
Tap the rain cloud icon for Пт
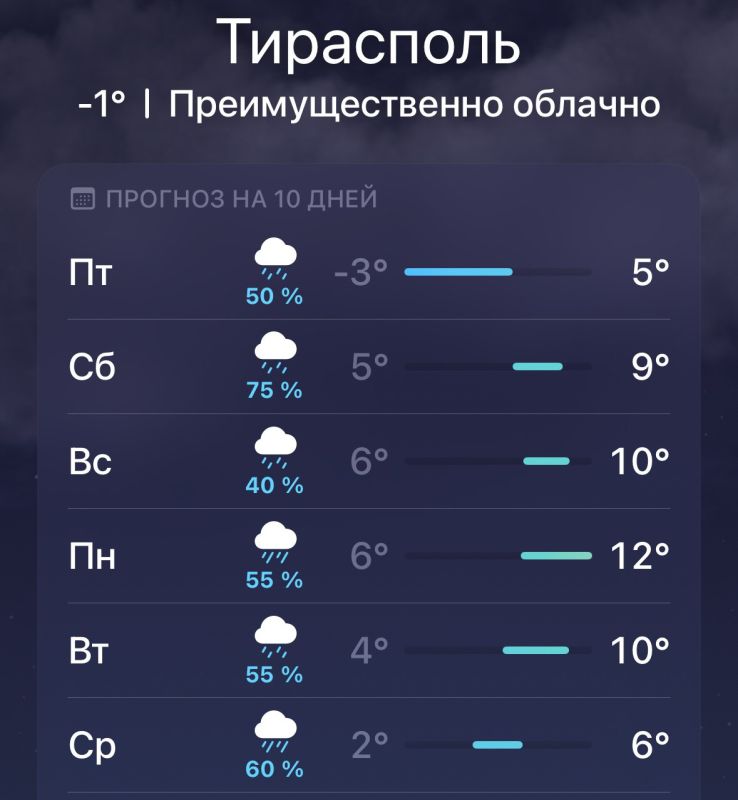[275, 259]
